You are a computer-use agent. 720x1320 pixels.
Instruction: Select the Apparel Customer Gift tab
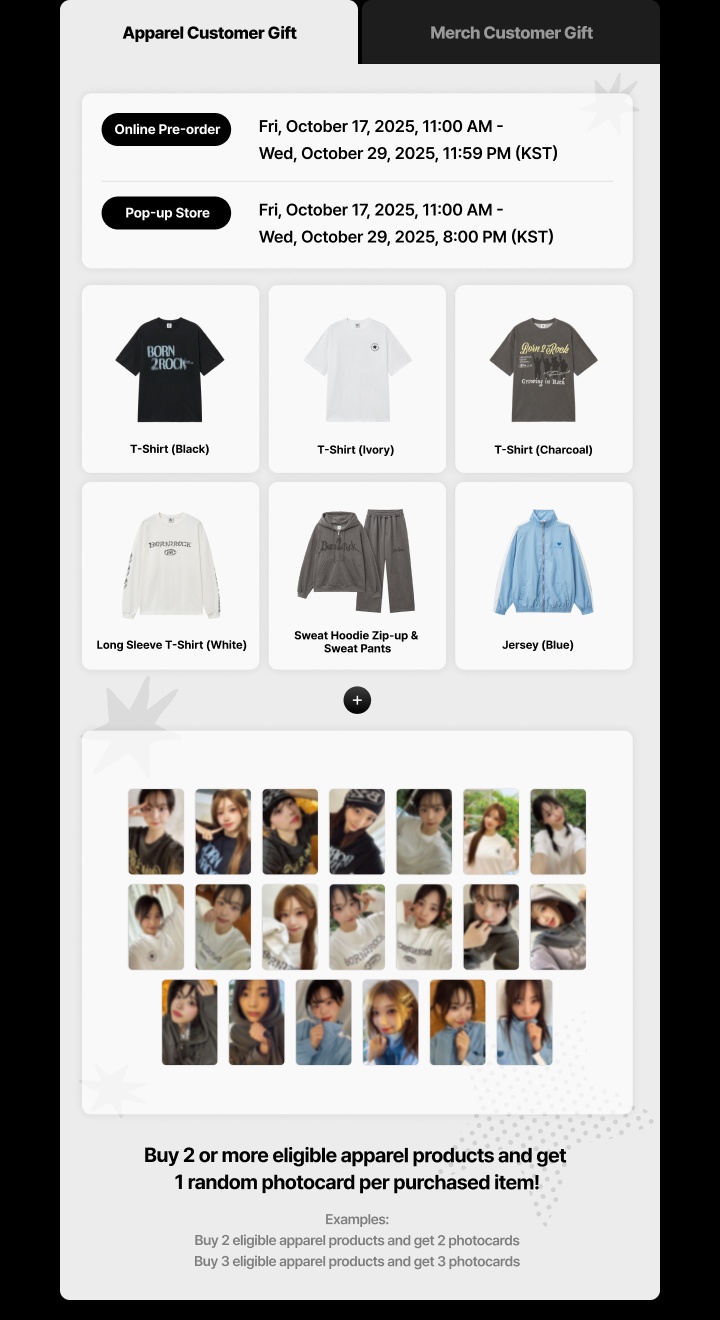pyautogui.click(x=209, y=33)
